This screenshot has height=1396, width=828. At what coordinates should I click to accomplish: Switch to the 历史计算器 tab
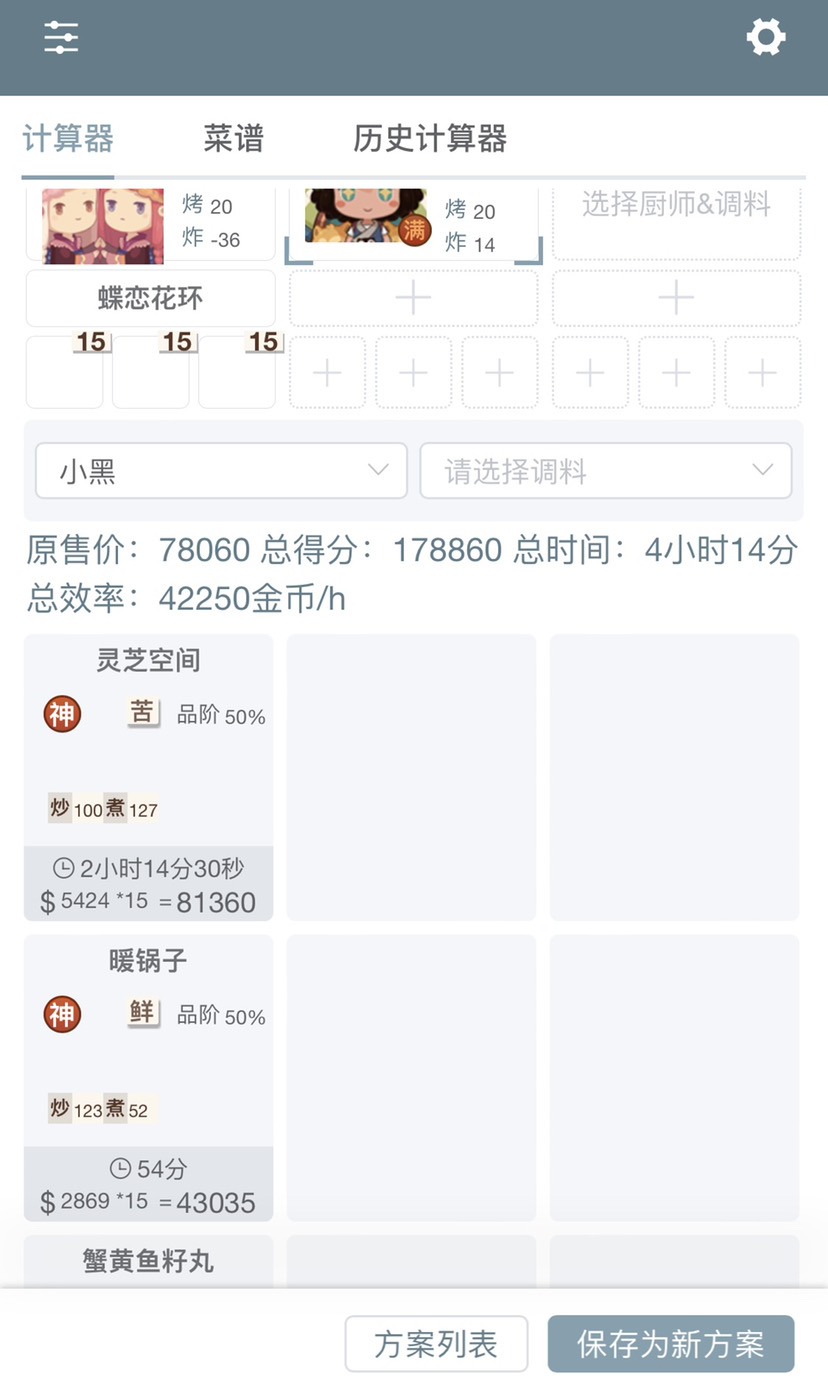click(431, 139)
